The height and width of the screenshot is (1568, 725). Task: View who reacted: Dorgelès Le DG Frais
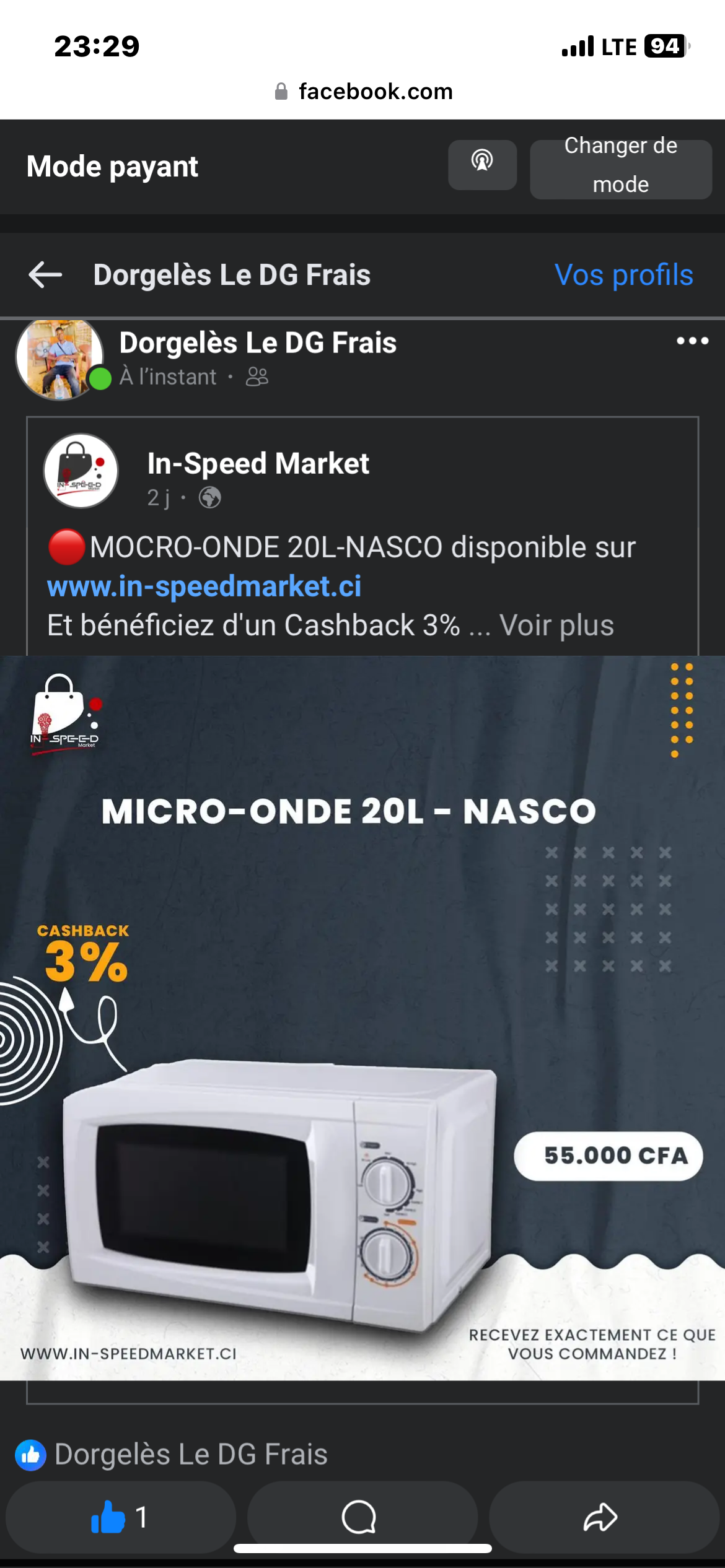tap(191, 1454)
